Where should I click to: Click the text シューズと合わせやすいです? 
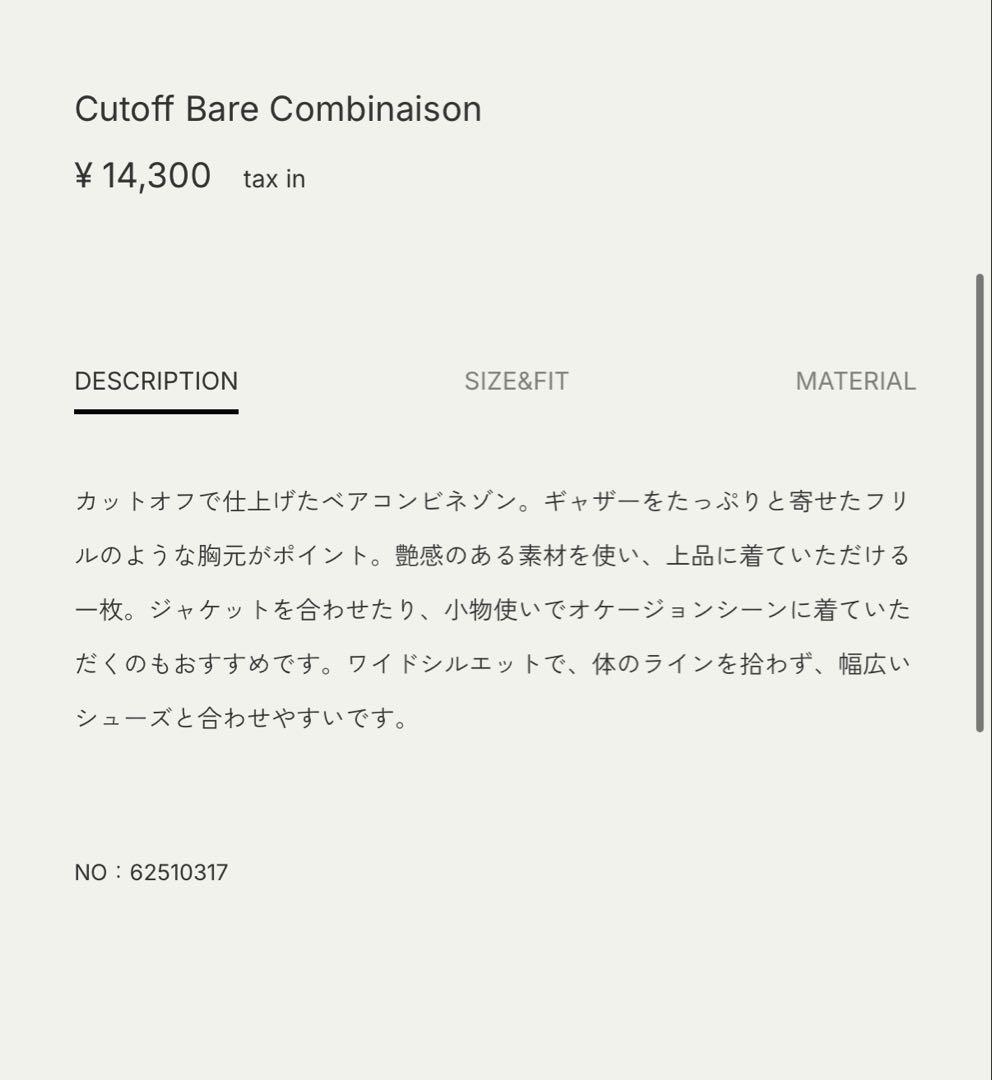pyautogui.click(x=240, y=716)
